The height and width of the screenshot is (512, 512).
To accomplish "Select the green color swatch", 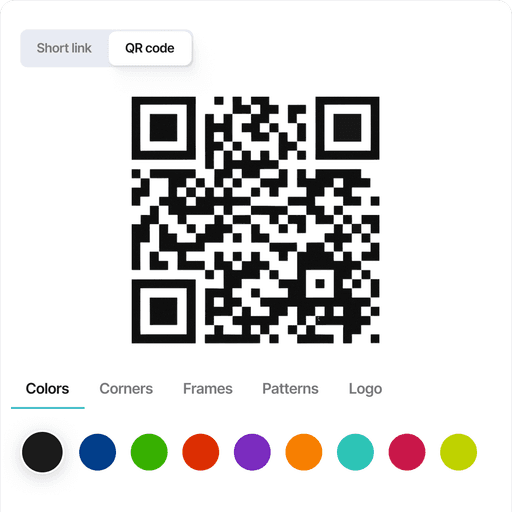I will tap(149, 452).
